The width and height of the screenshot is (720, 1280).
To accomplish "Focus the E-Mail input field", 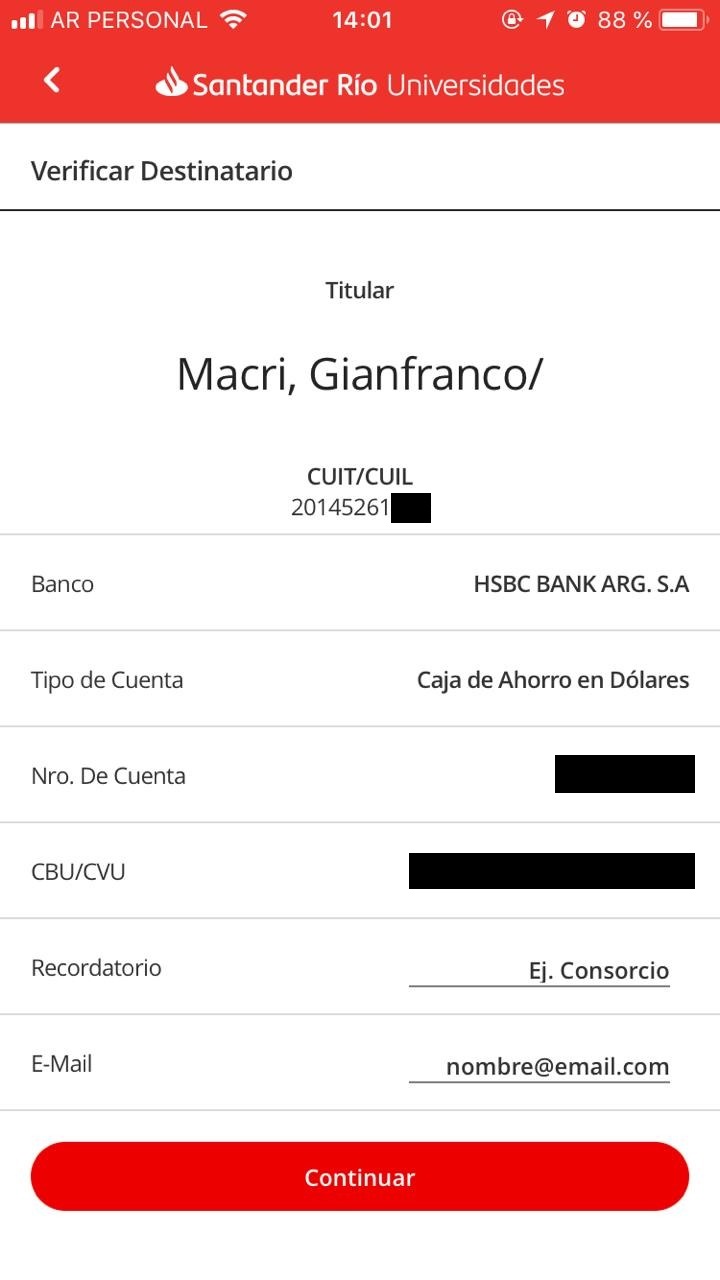I will pos(539,1066).
